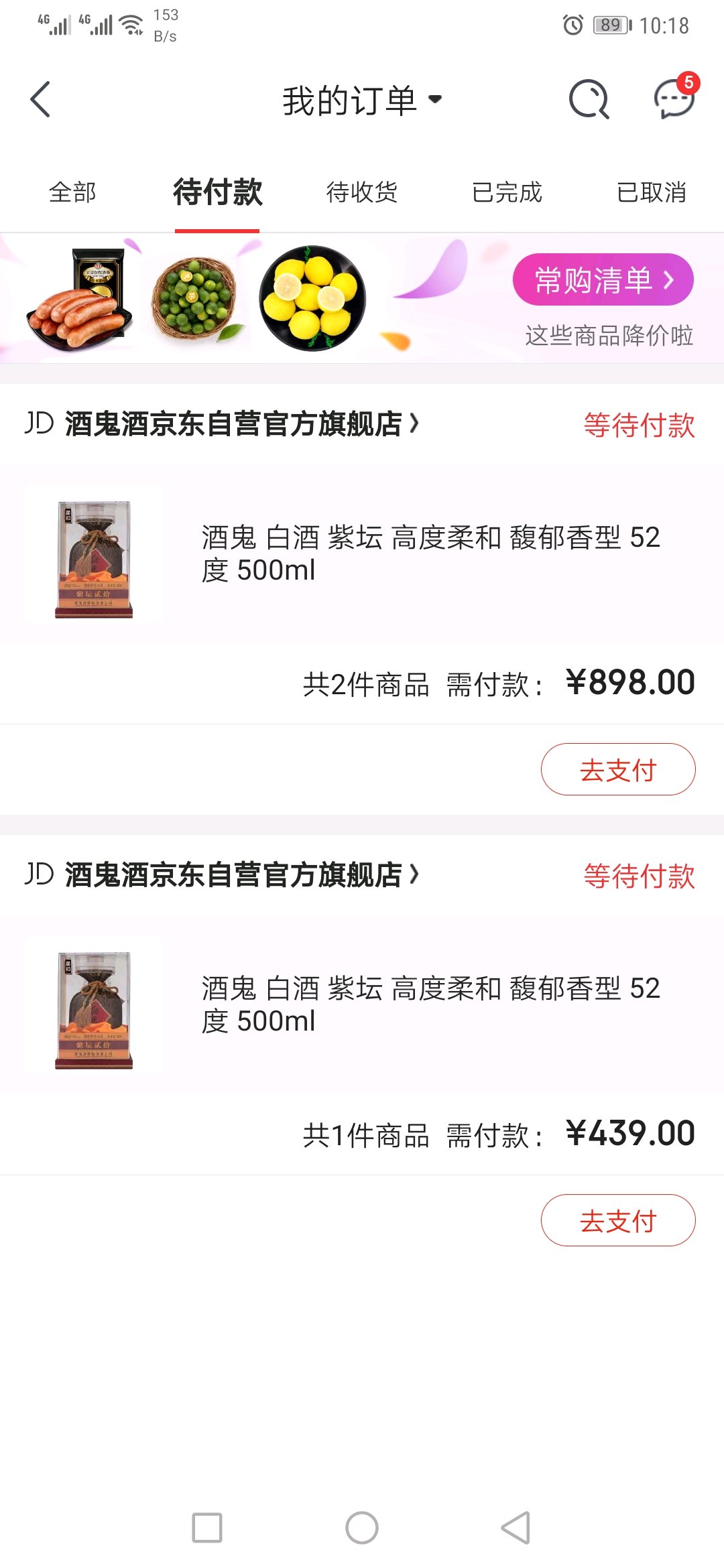
Task: Select the 待付款 tab
Action: click(x=217, y=192)
